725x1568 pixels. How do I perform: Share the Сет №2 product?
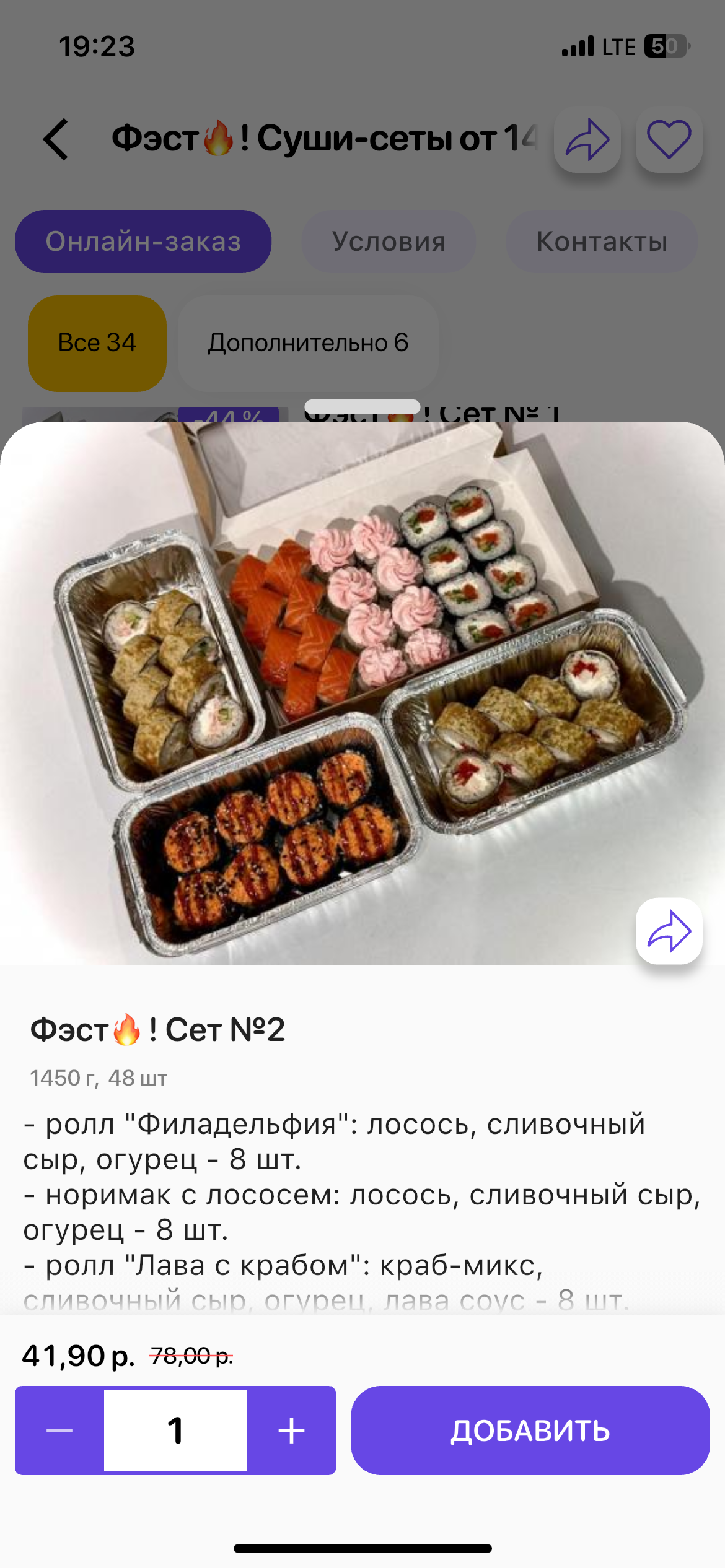(669, 931)
